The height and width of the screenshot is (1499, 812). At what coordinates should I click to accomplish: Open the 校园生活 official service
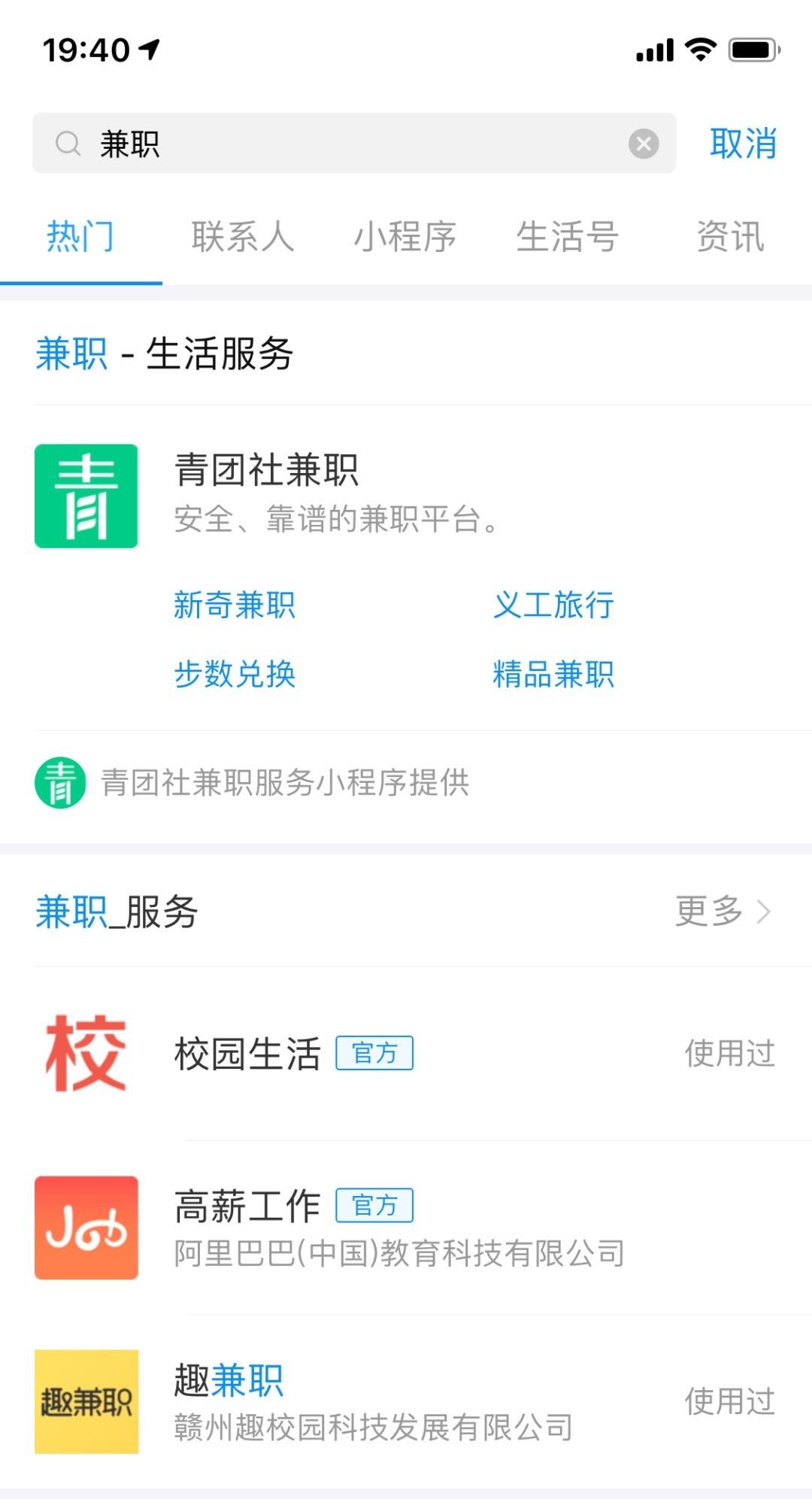pyautogui.click(x=248, y=1053)
